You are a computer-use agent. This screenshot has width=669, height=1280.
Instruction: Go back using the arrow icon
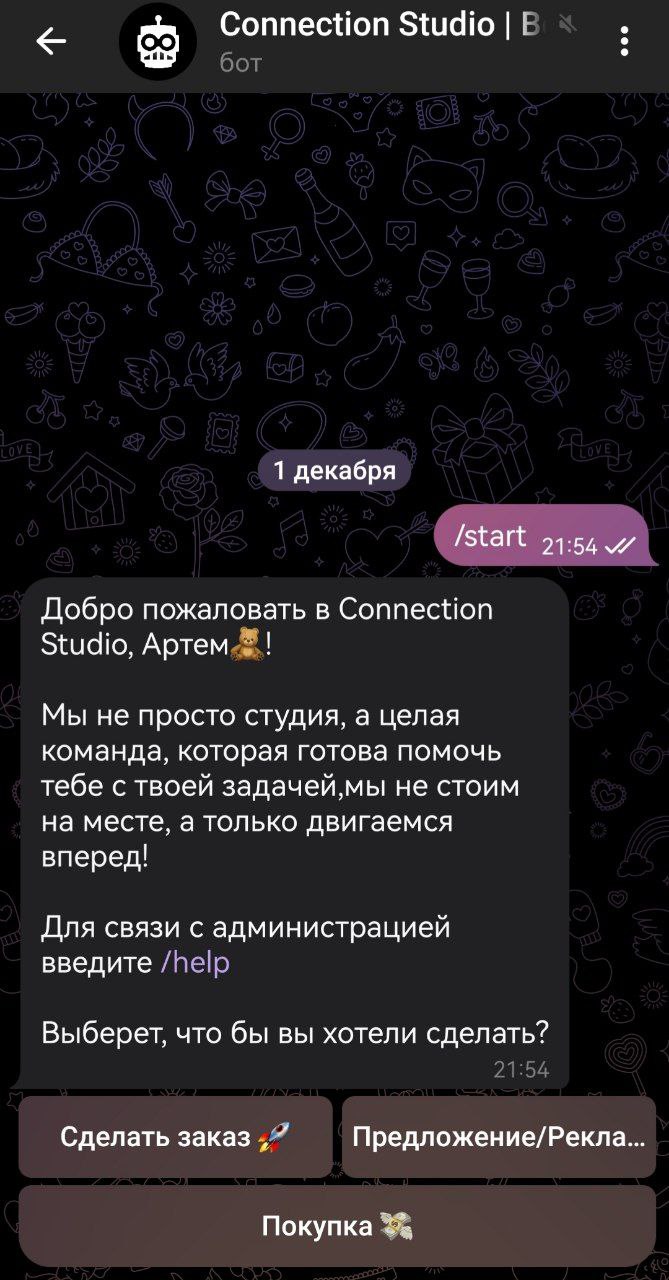tap(50, 41)
